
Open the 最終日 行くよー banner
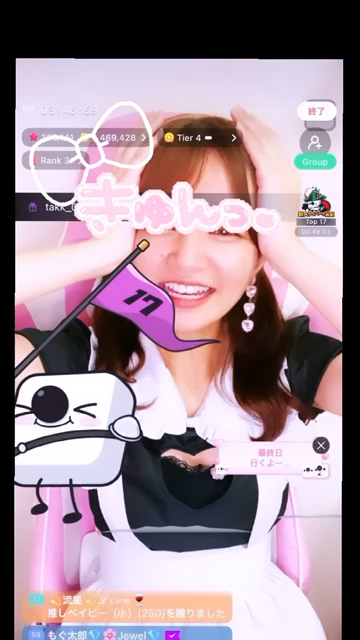270,458
